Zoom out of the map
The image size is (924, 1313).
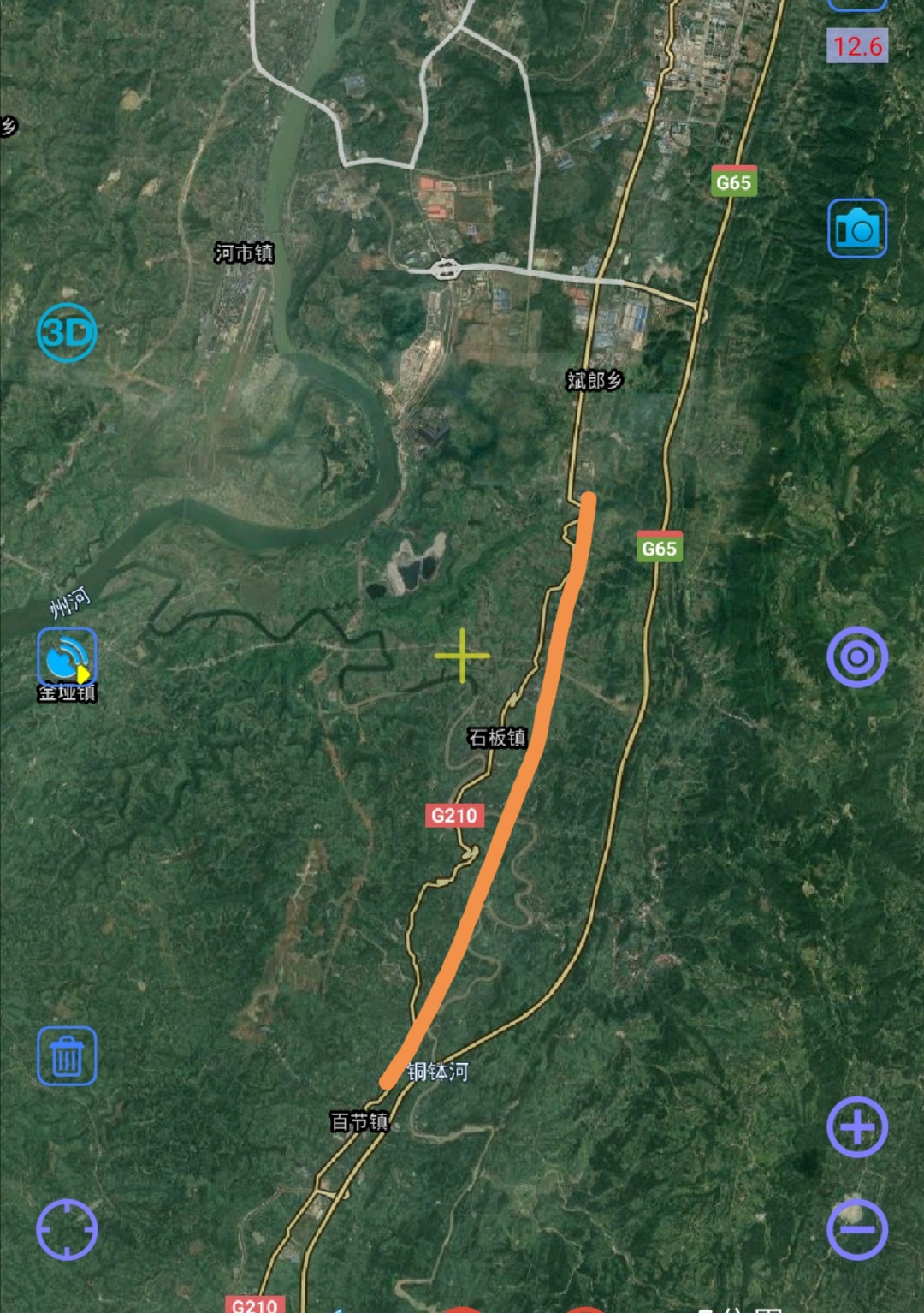pos(857,1229)
